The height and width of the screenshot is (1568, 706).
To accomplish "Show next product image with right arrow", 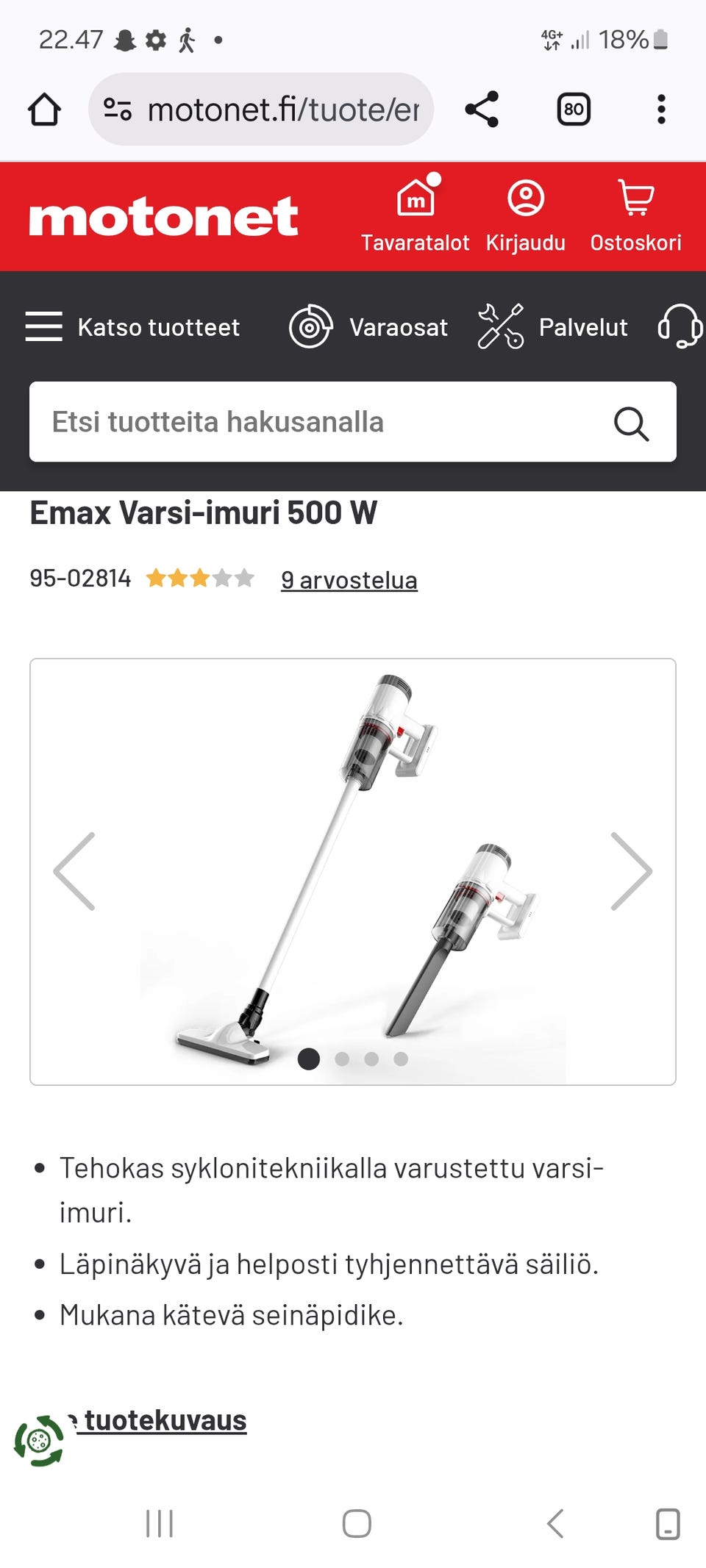I will [x=631, y=872].
